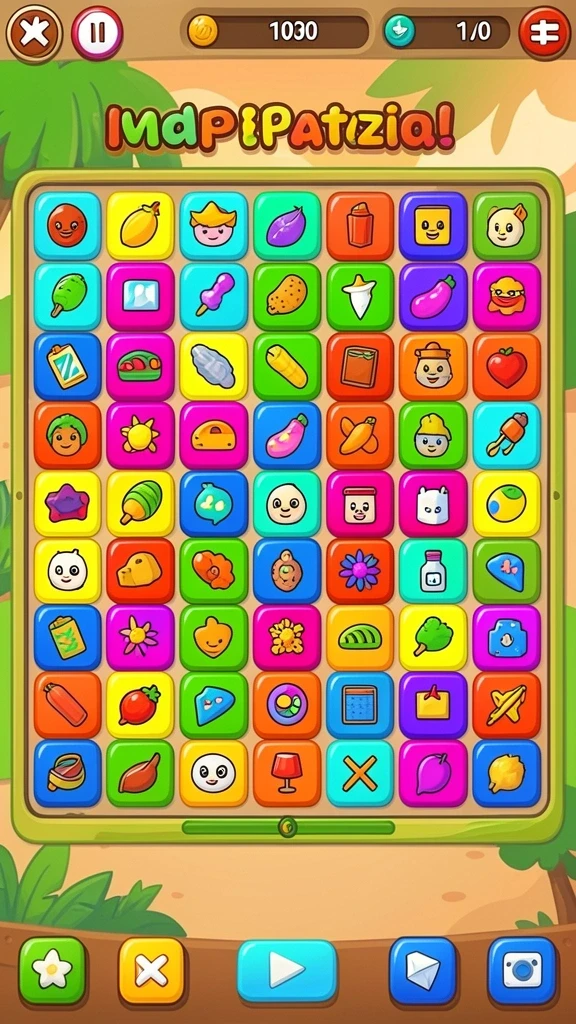
Task: Close the game with the X button
Action: [34, 33]
